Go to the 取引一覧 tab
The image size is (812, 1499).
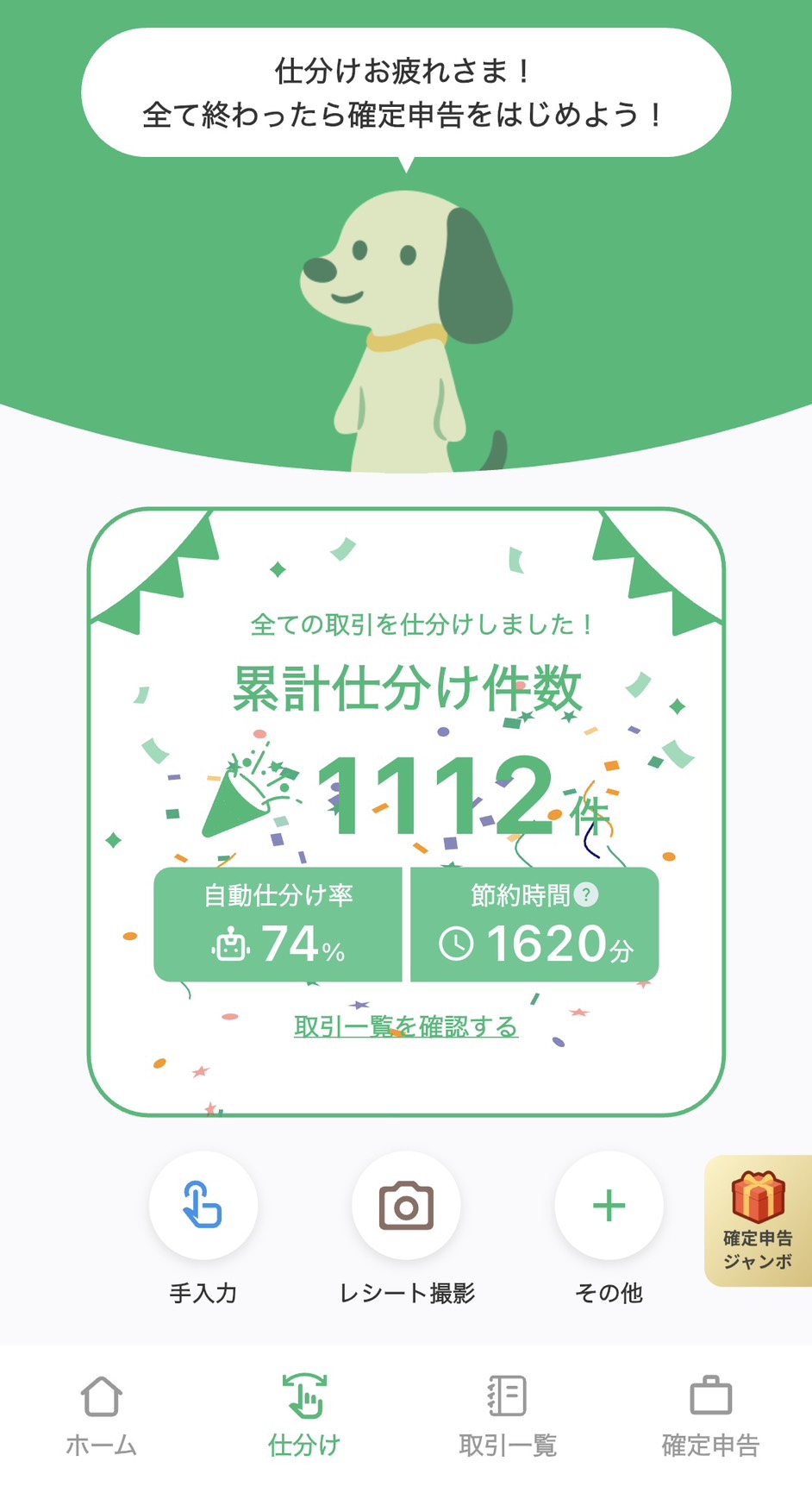click(x=508, y=1414)
